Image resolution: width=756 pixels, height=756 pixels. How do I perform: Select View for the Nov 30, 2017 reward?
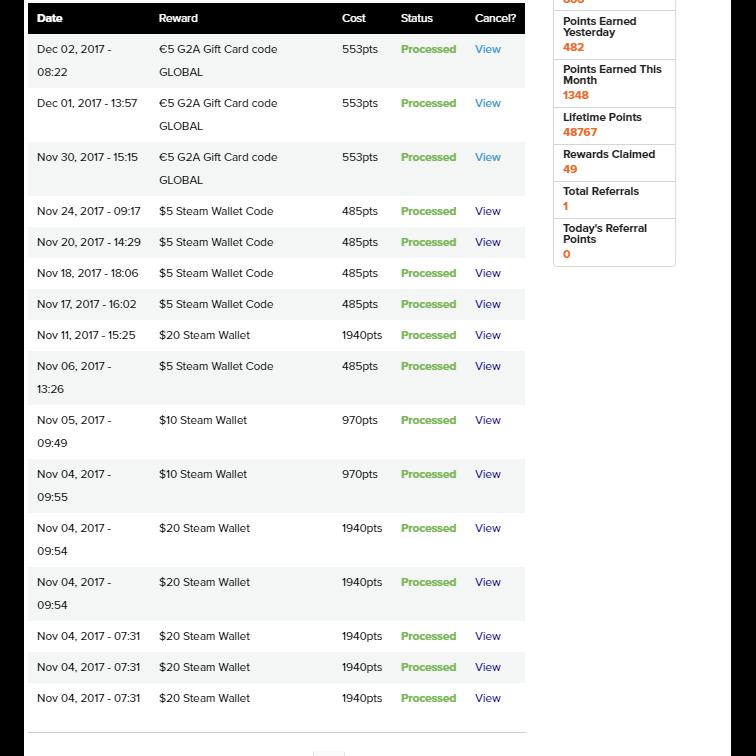tap(488, 157)
